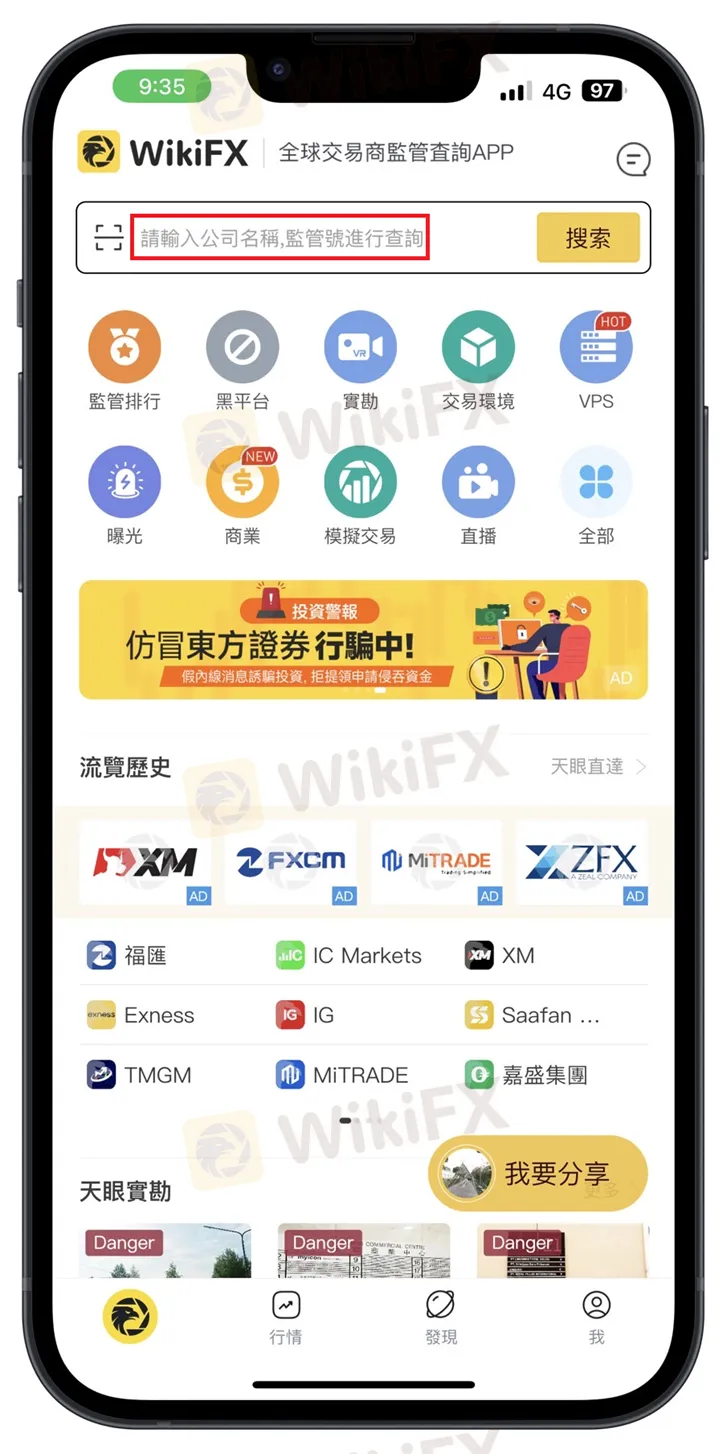This screenshot has width=727, height=1454.
Task: Tap the 我要分享 share button
Action: 538,1174
